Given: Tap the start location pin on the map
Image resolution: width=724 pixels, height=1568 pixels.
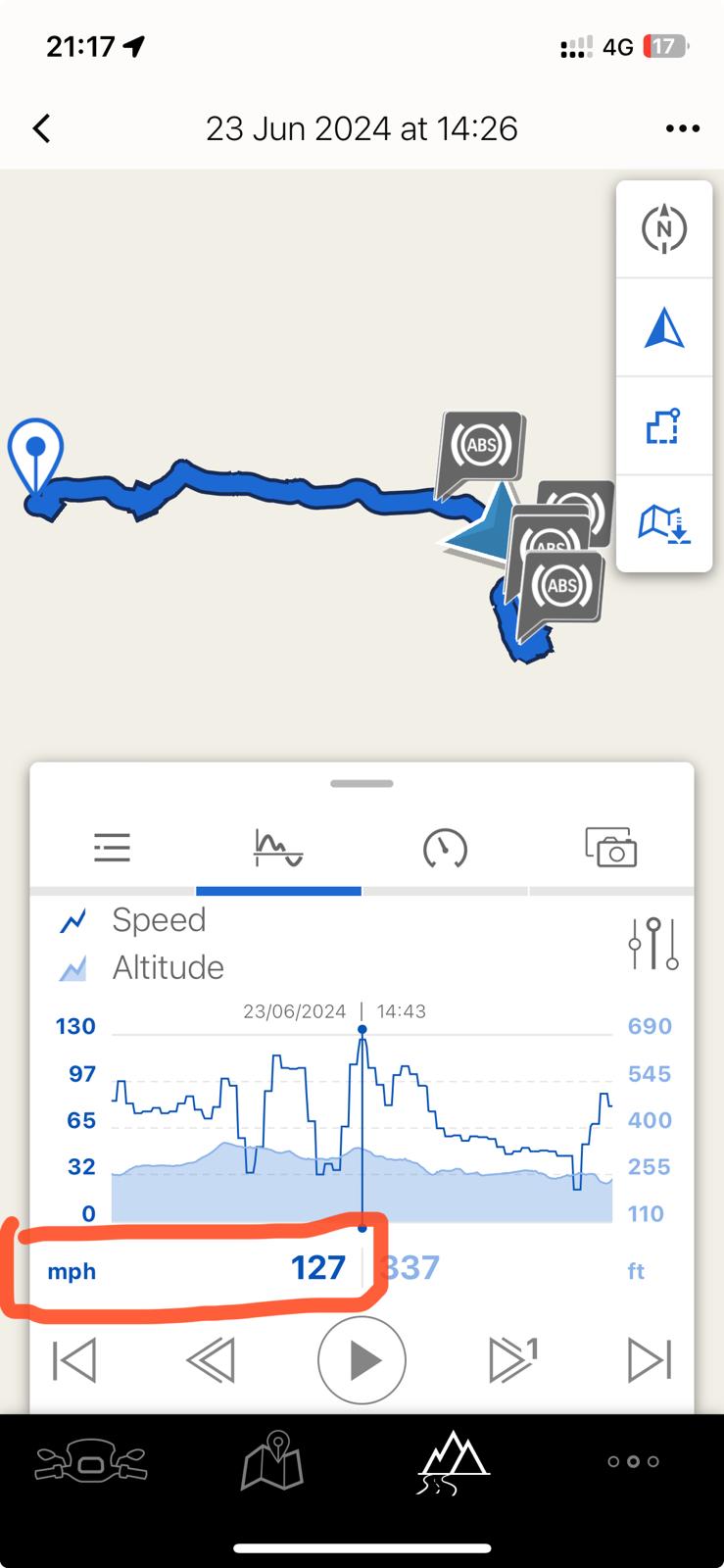Looking at the screenshot, I should click(x=36, y=453).
